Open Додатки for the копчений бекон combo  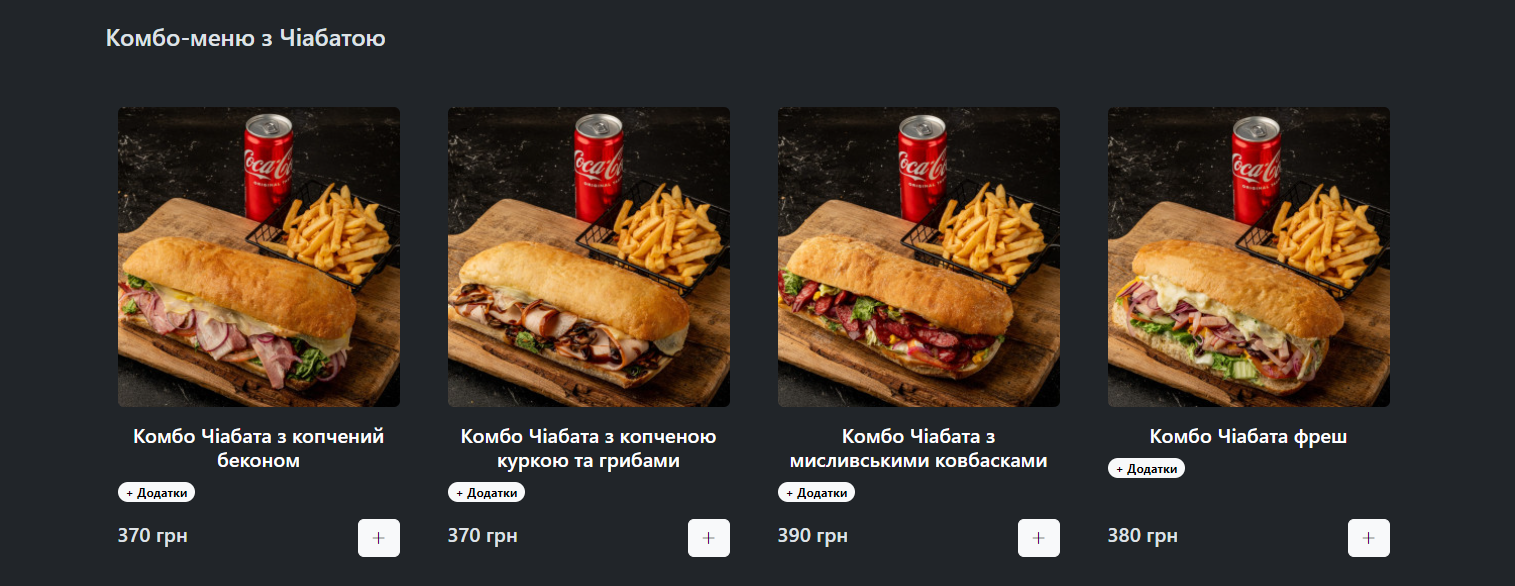[x=156, y=492]
